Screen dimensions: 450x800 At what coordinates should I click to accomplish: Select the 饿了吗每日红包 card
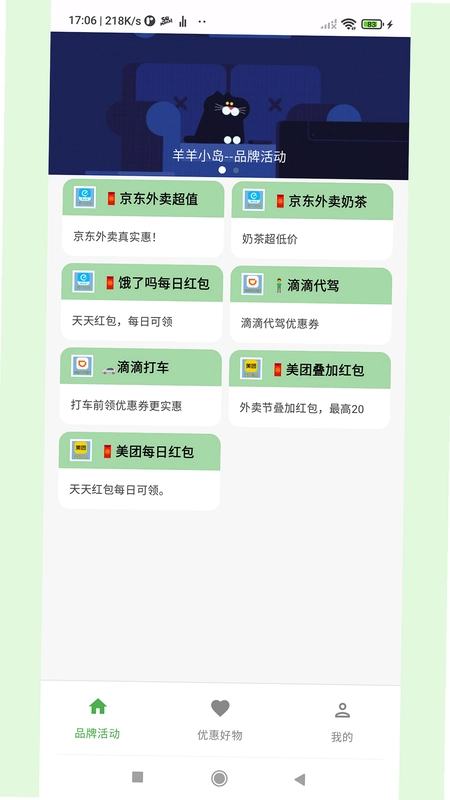(x=142, y=303)
